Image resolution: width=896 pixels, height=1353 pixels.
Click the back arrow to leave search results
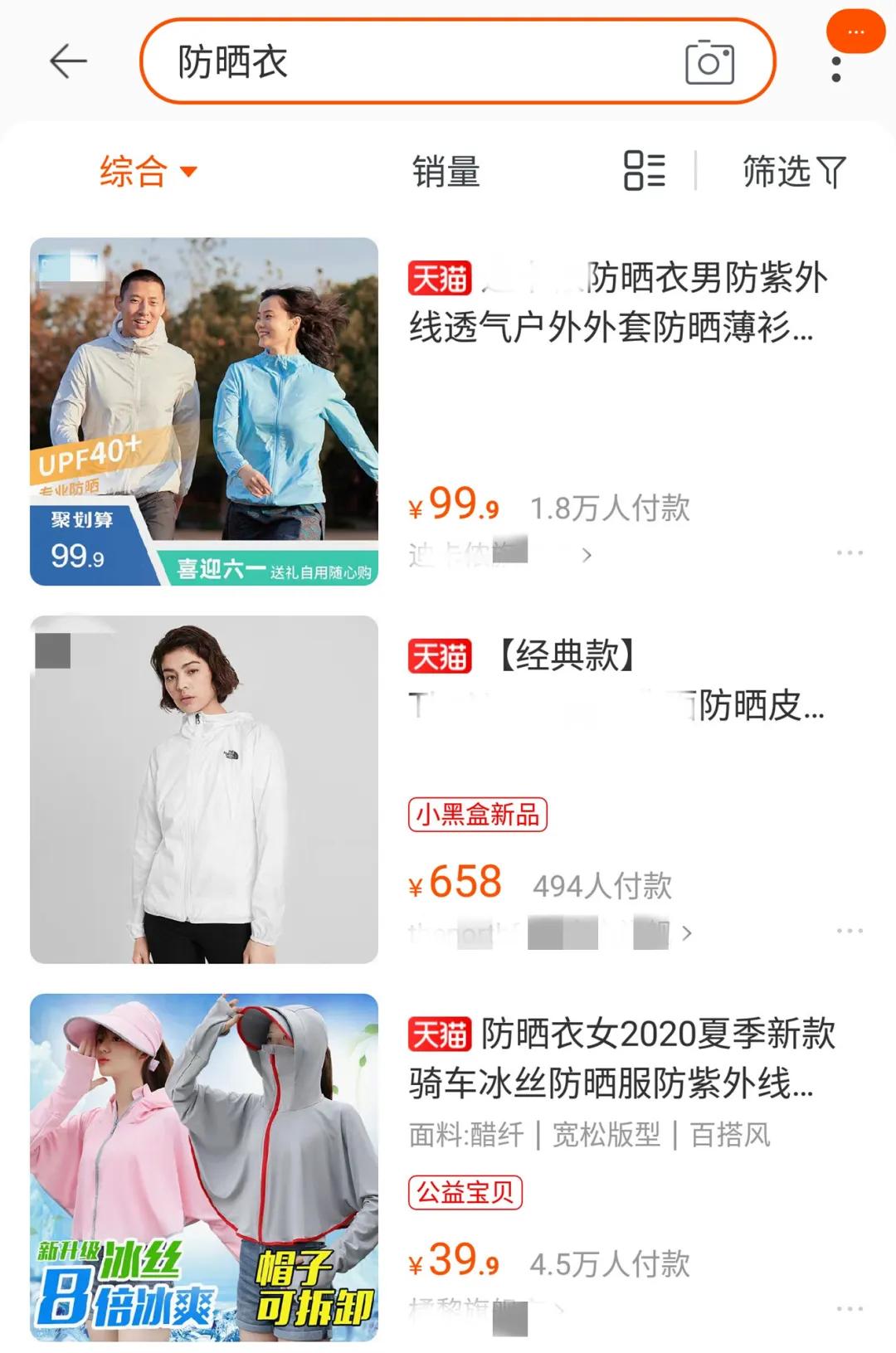click(x=66, y=60)
